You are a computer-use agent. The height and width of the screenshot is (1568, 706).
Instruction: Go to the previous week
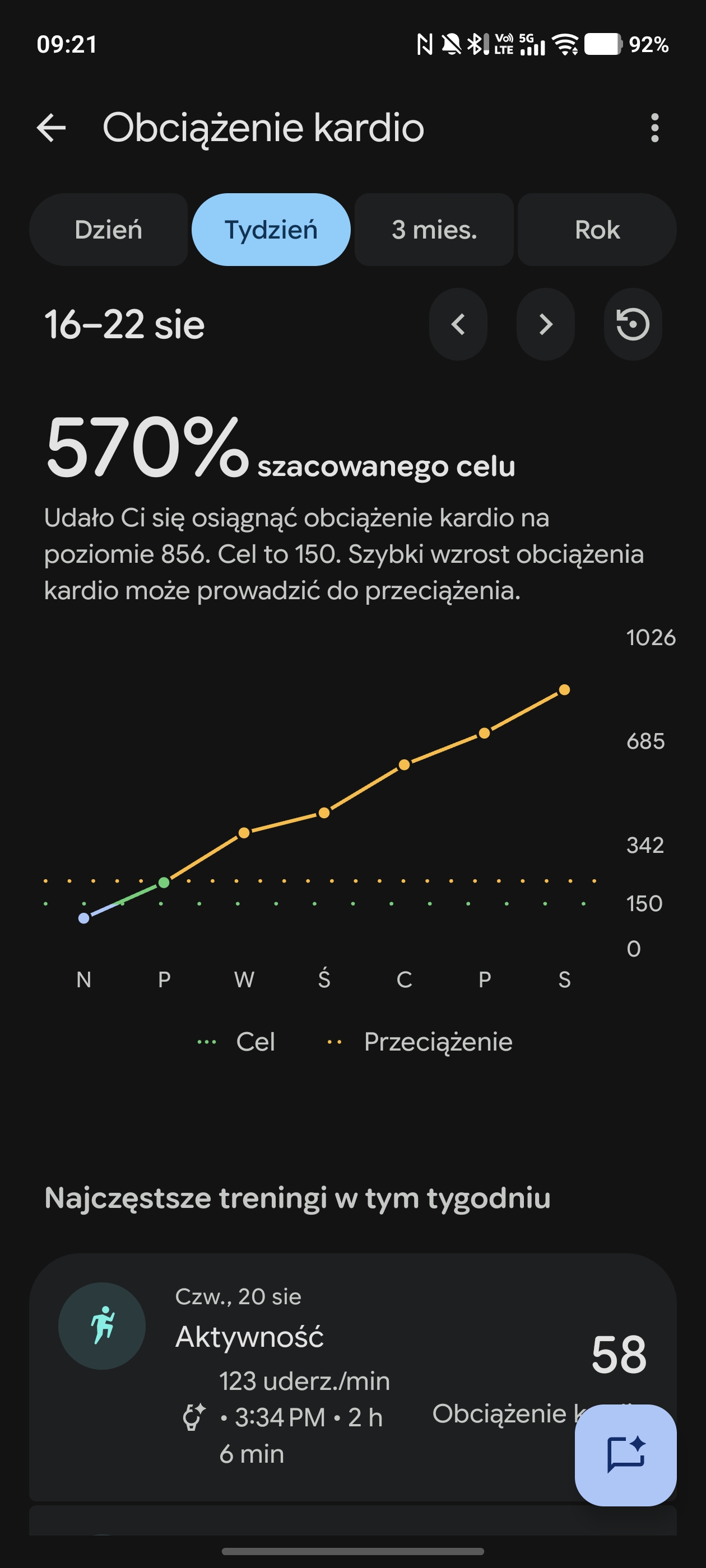(x=458, y=324)
